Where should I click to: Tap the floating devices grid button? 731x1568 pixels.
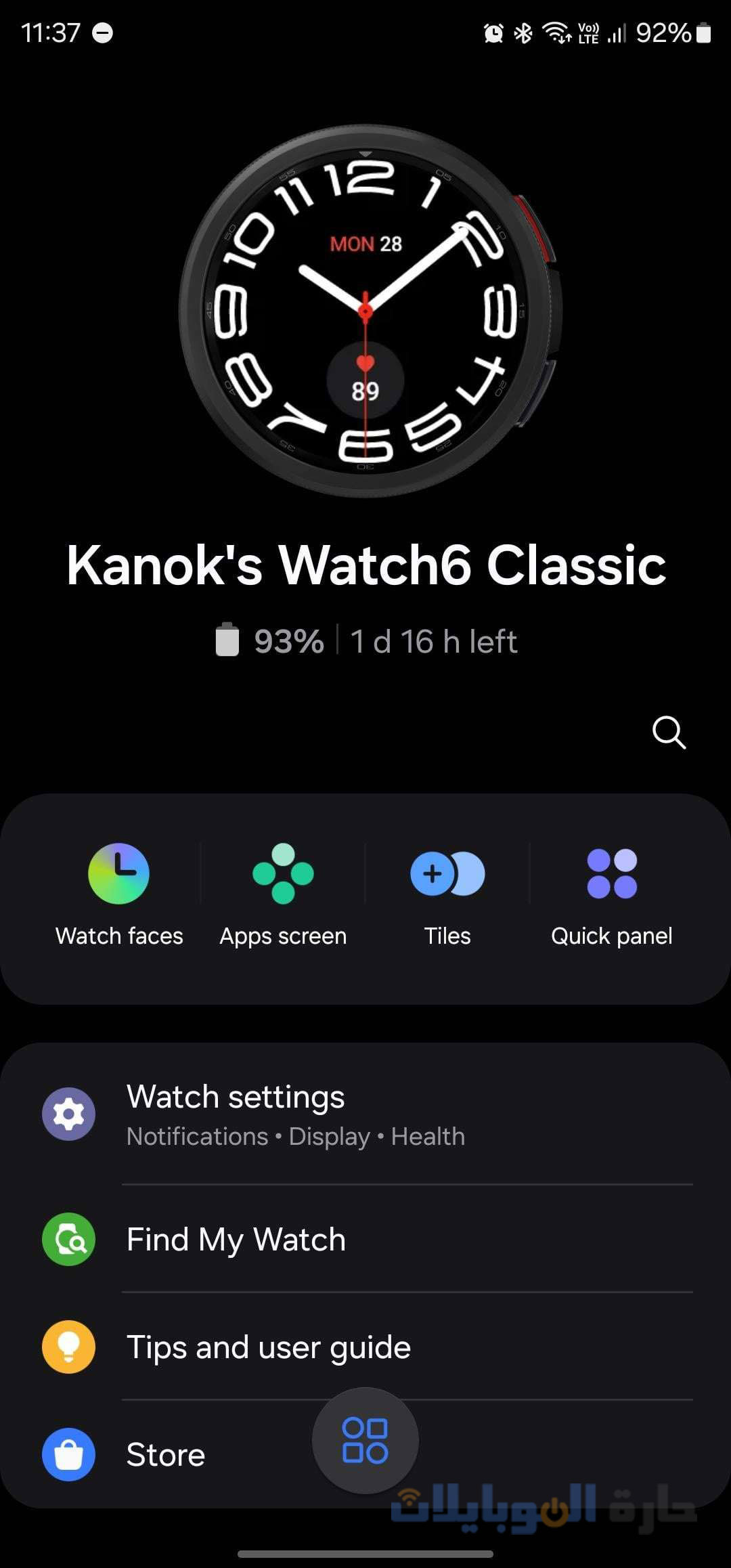coord(365,1440)
